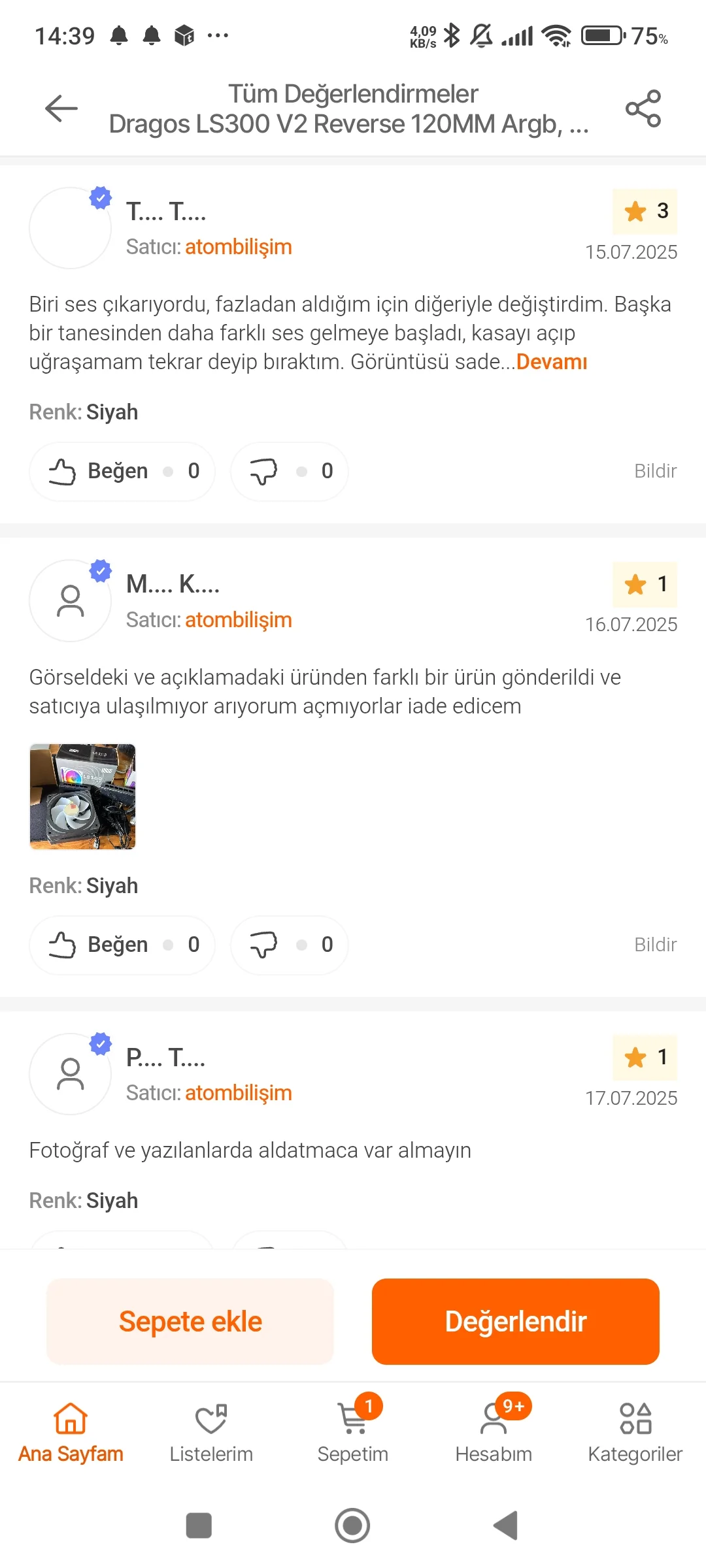Go back using the top arrow
The width and height of the screenshot is (706, 1568).
[61, 108]
